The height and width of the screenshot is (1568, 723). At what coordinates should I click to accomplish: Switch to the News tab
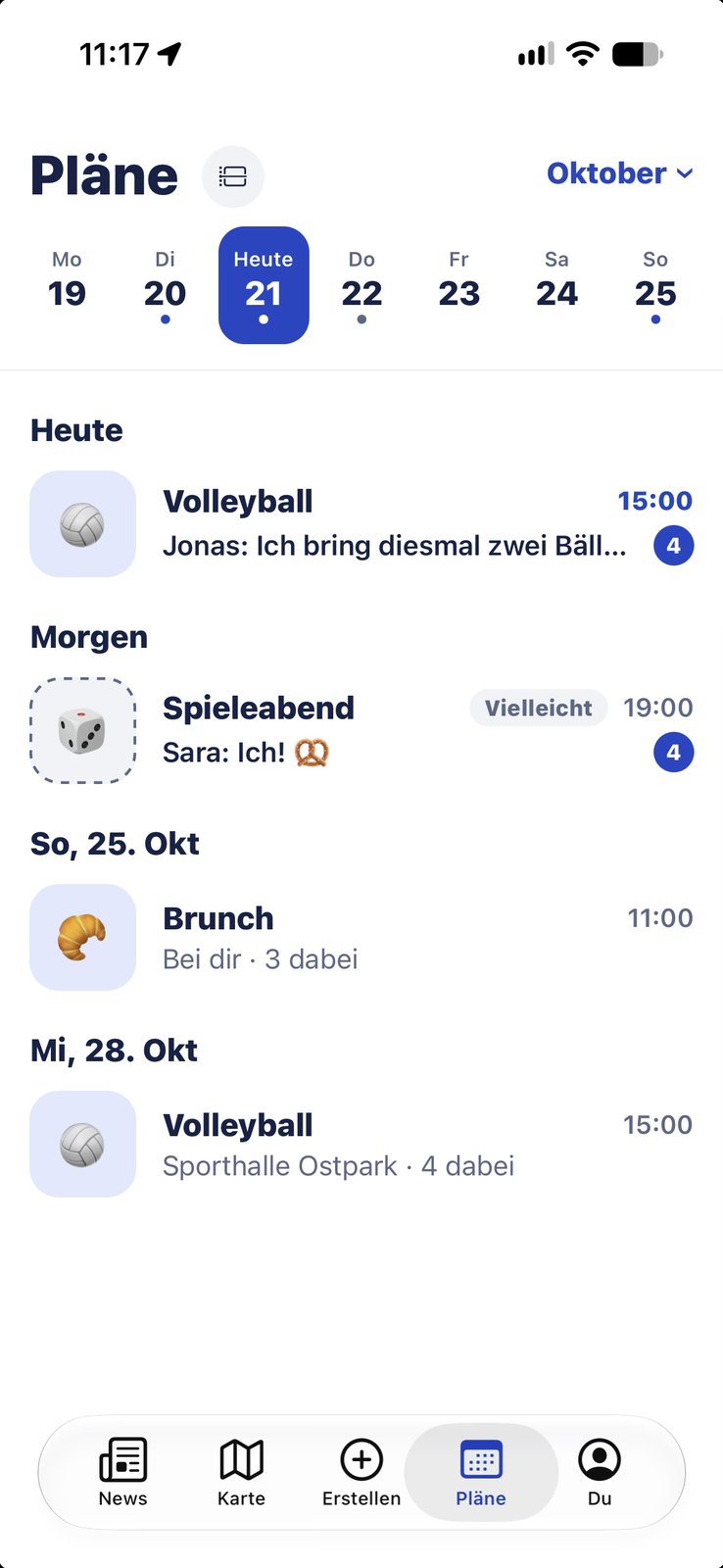122,1472
